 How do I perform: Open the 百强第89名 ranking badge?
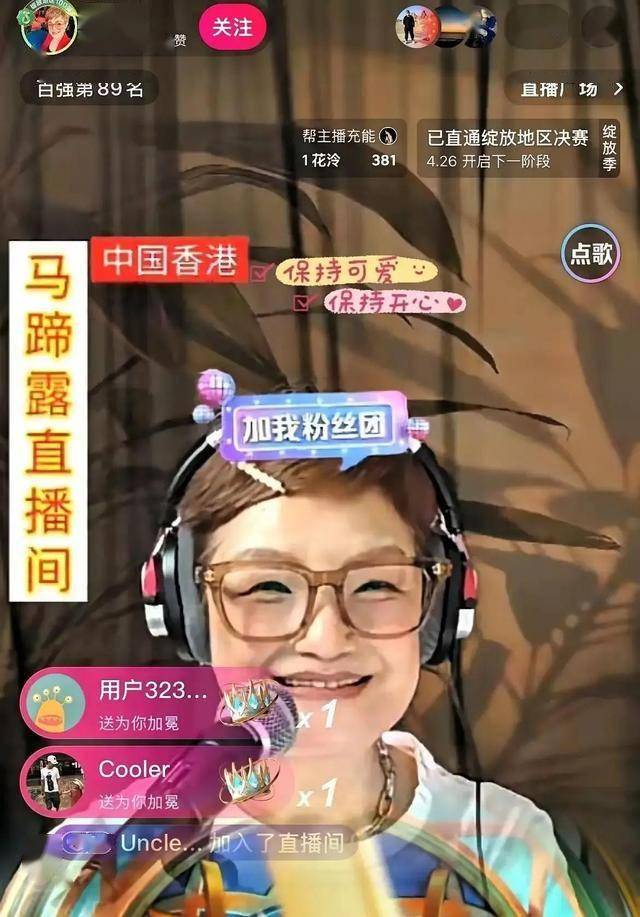point(90,89)
